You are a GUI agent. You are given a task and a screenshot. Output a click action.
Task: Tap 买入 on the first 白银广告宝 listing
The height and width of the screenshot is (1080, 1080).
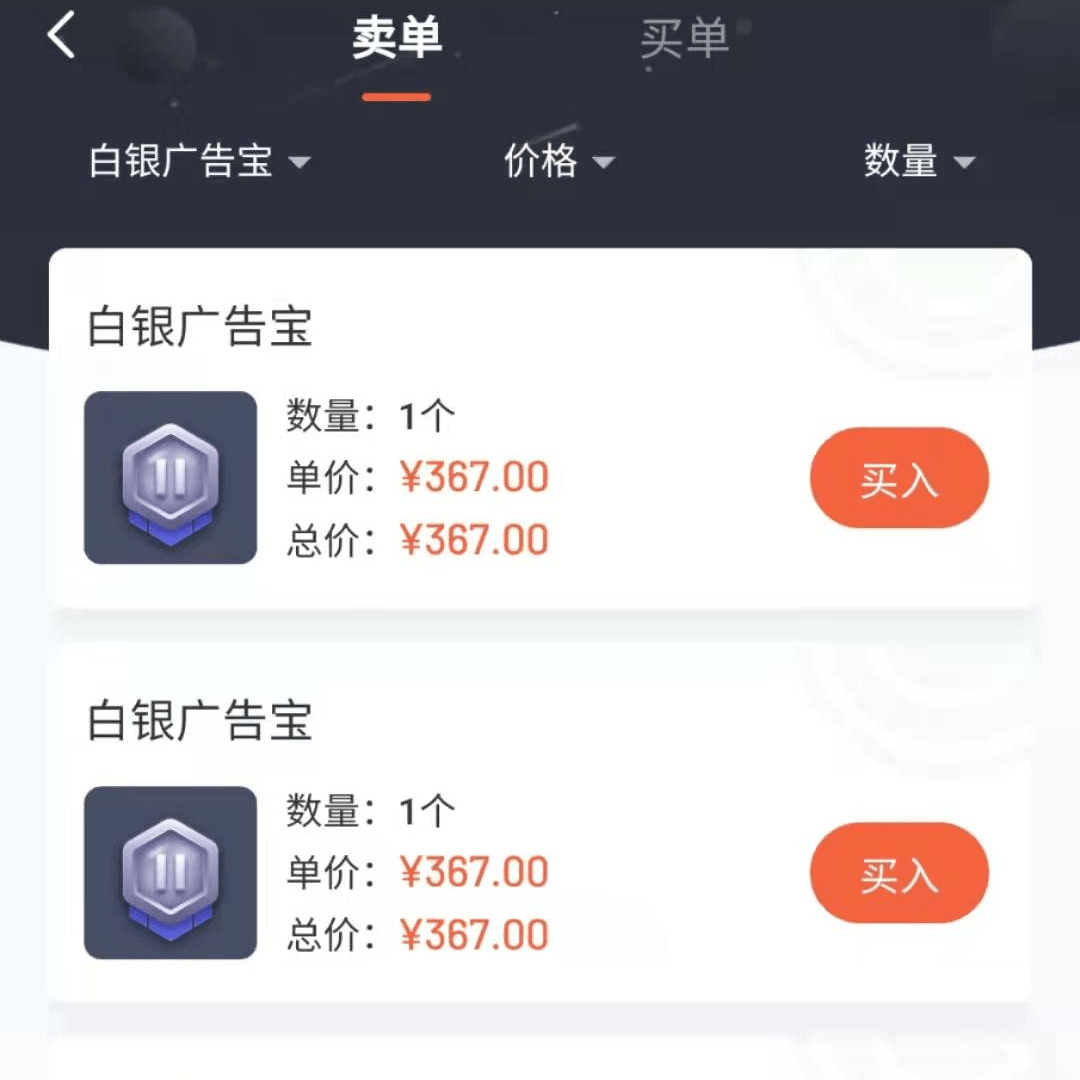(x=898, y=478)
